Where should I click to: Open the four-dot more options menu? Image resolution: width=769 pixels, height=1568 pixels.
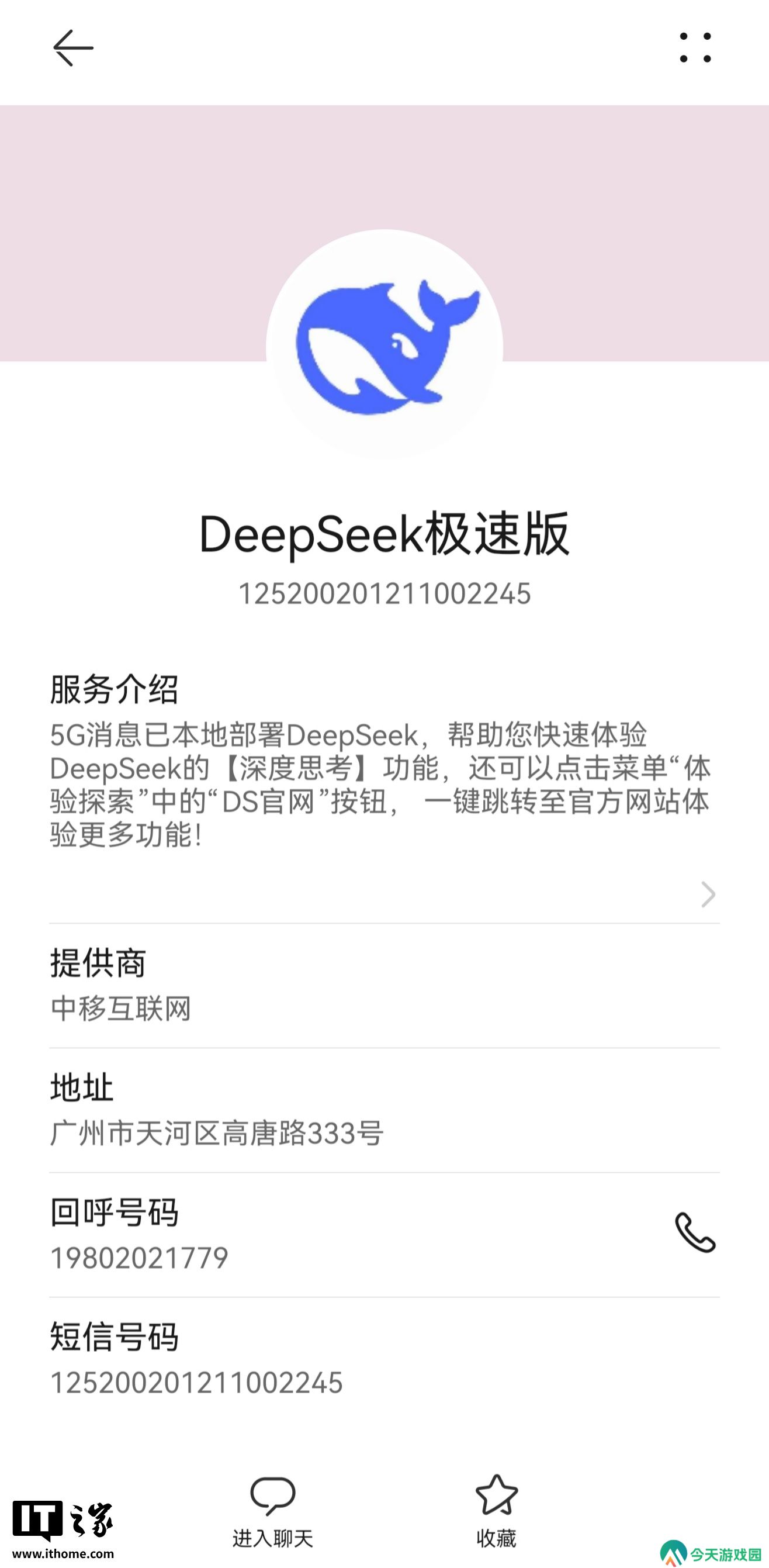coord(695,47)
